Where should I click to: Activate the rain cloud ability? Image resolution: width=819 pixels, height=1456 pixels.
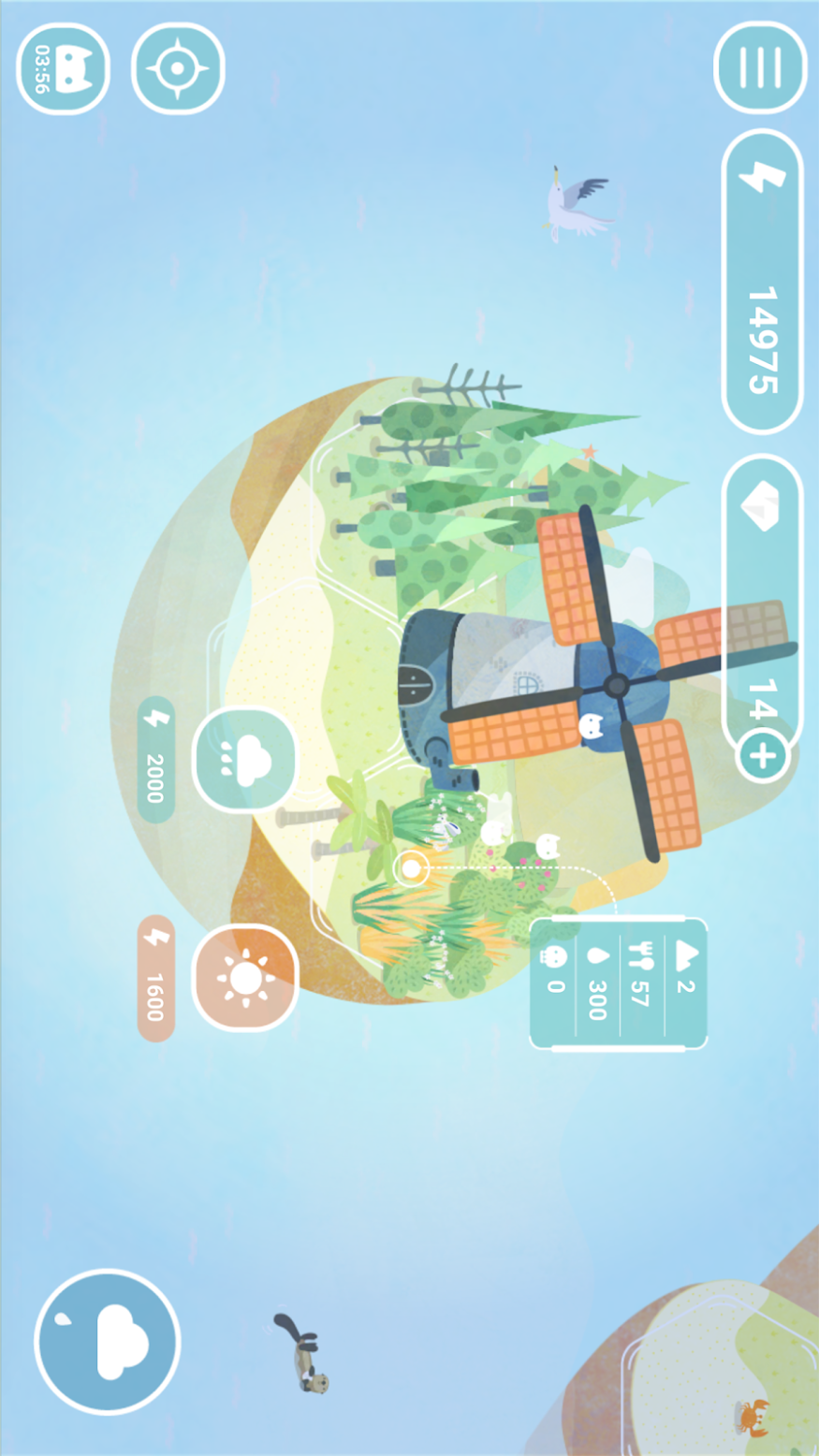[245, 759]
